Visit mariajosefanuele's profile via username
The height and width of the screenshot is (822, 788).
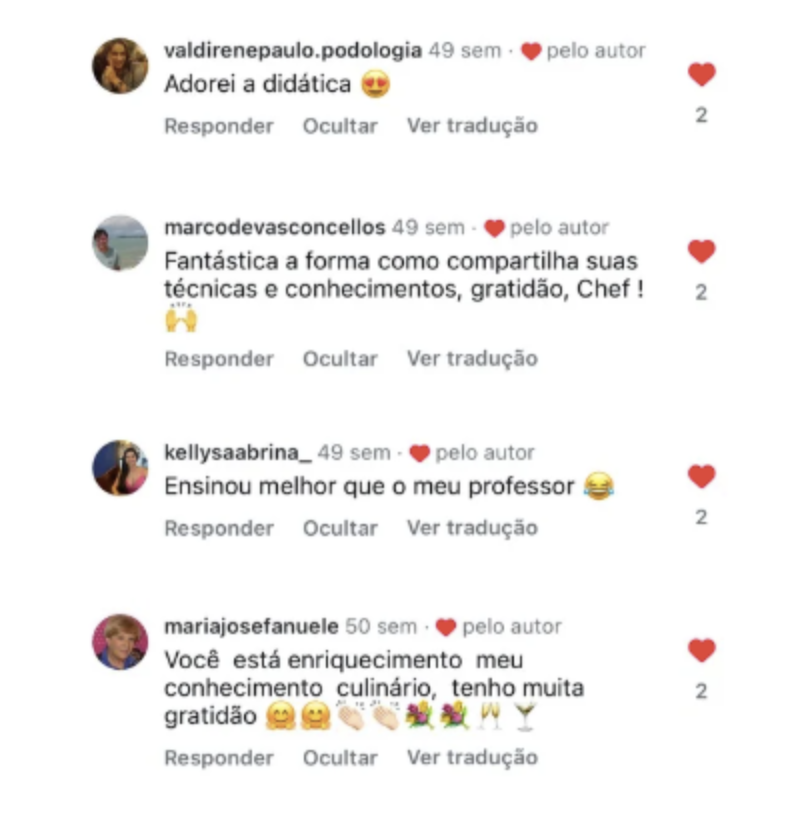pos(251,627)
